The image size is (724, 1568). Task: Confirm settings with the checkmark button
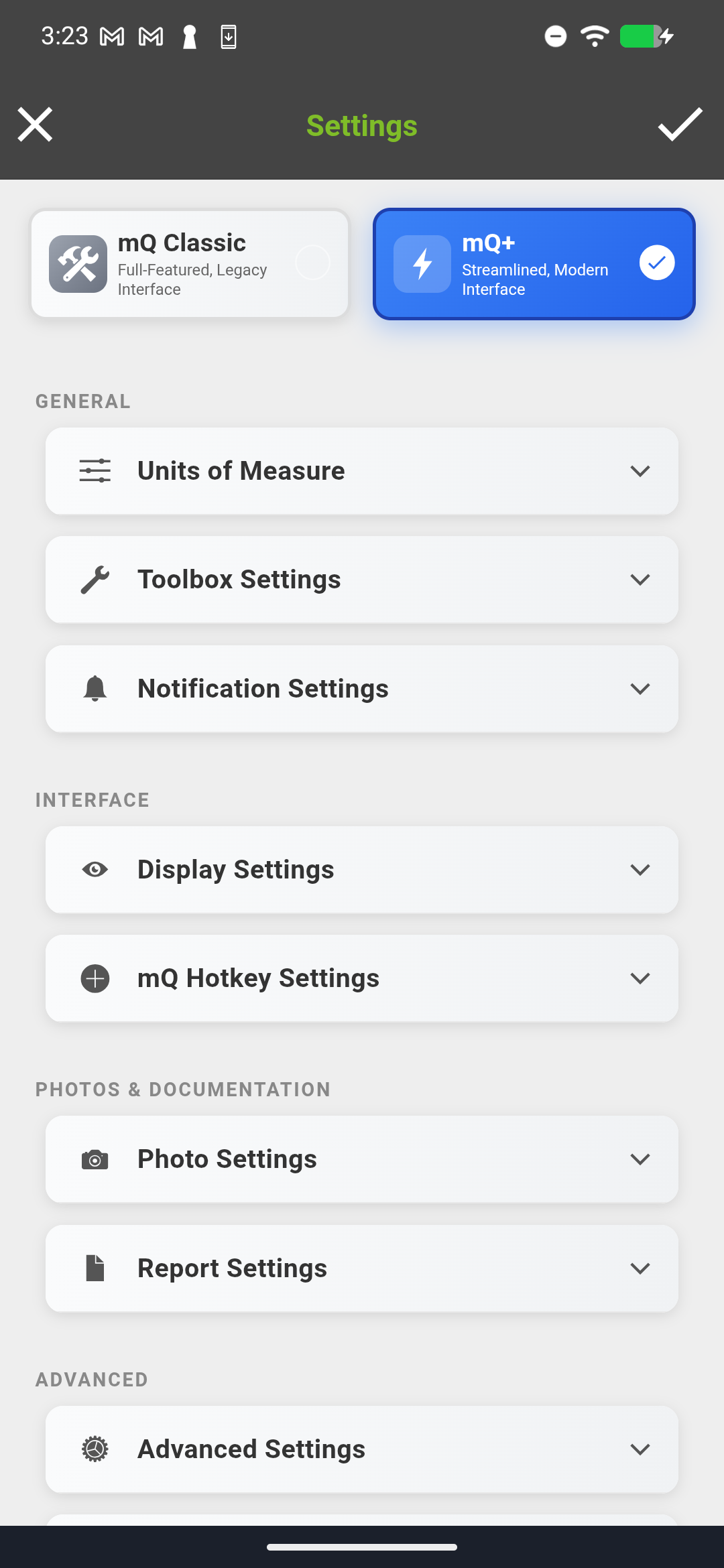click(x=680, y=125)
